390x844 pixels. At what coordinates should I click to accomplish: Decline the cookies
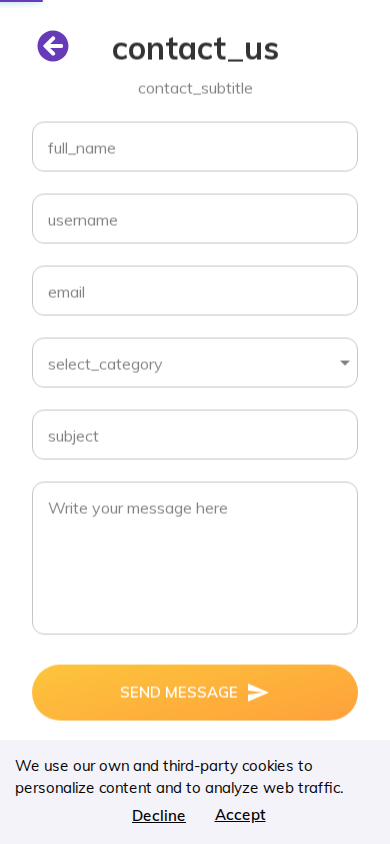(x=159, y=815)
